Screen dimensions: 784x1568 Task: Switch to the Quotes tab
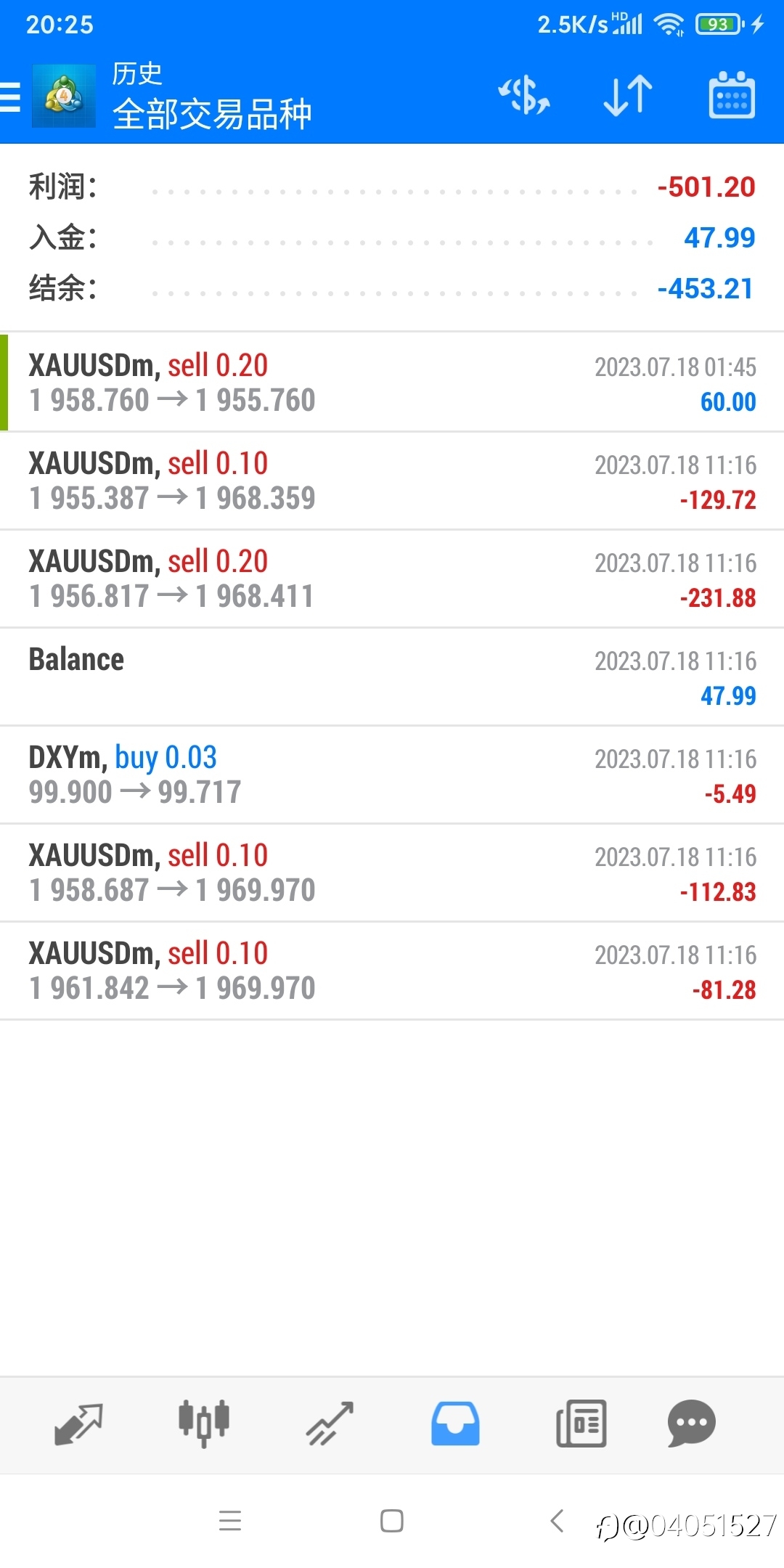point(78,1424)
